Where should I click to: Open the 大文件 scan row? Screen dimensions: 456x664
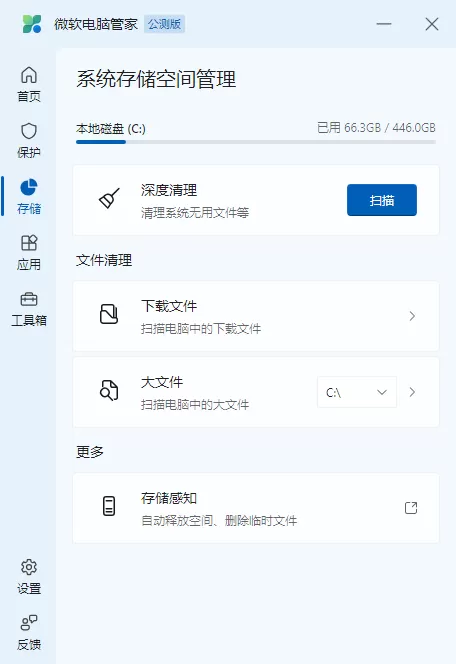point(256,392)
